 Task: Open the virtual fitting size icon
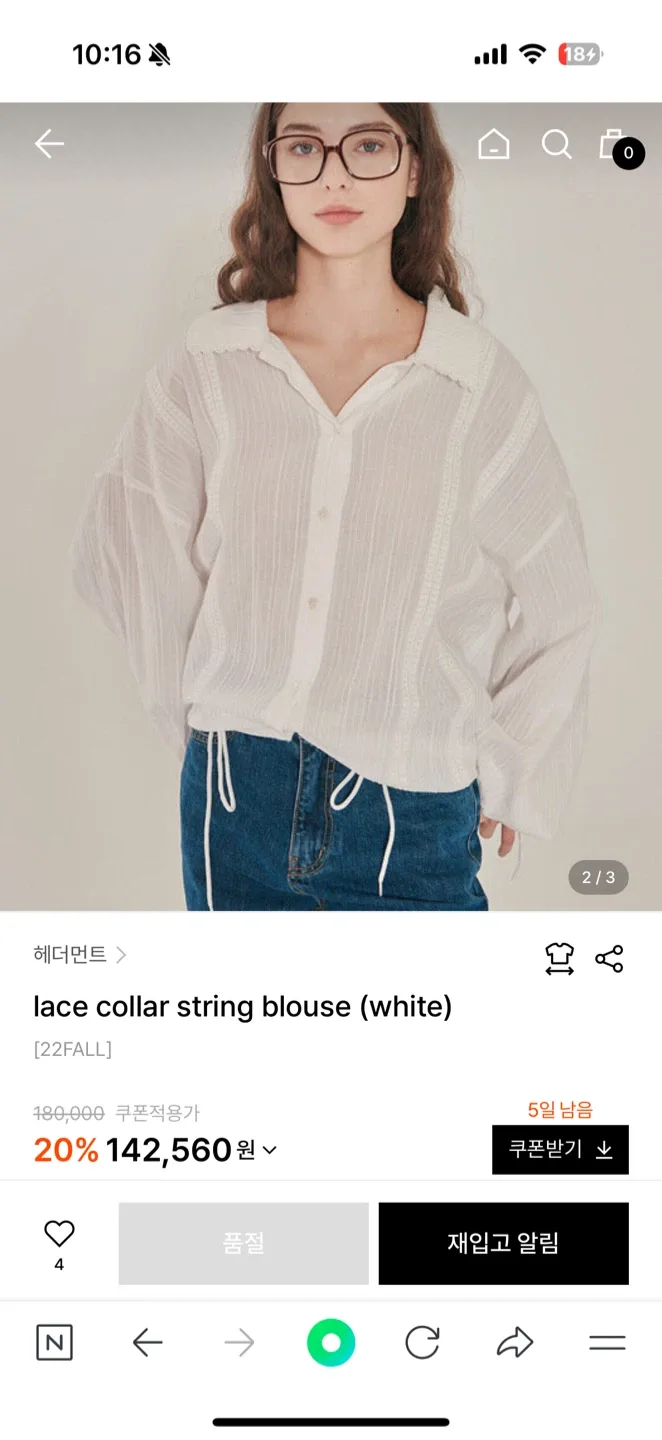(x=559, y=959)
